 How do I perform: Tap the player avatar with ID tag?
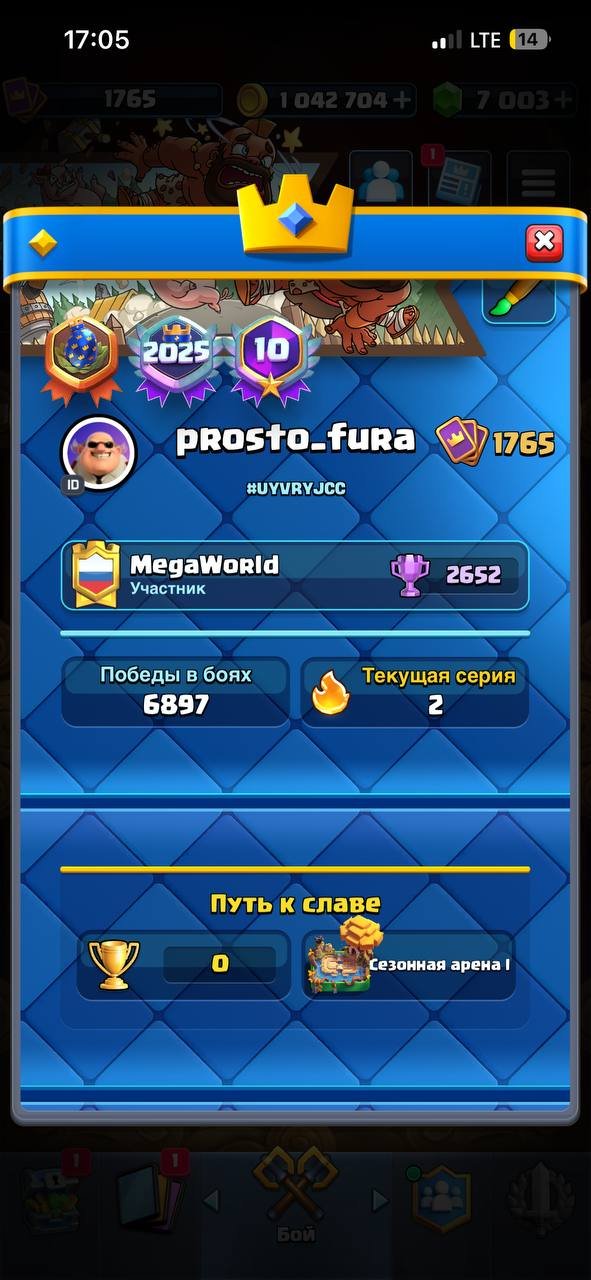99,451
